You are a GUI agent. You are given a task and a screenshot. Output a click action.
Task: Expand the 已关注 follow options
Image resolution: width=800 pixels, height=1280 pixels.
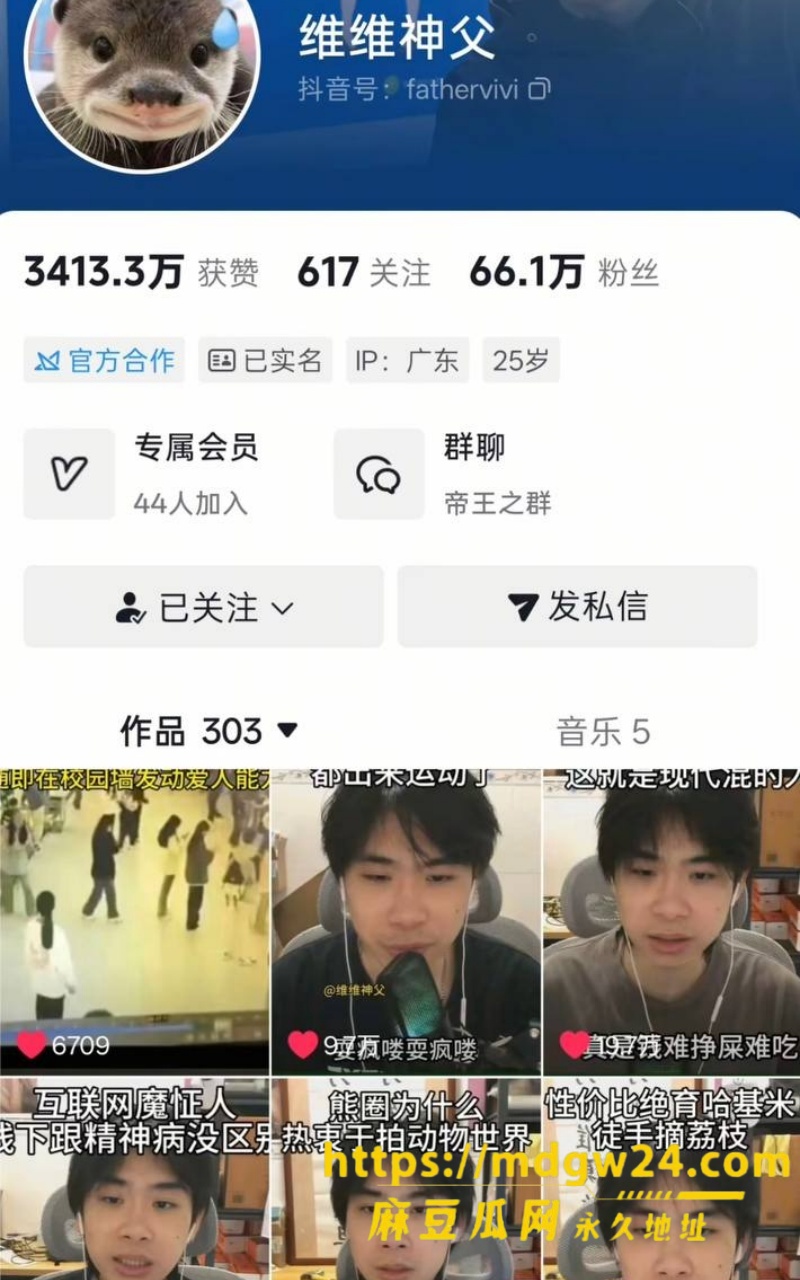(x=204, y=607)
